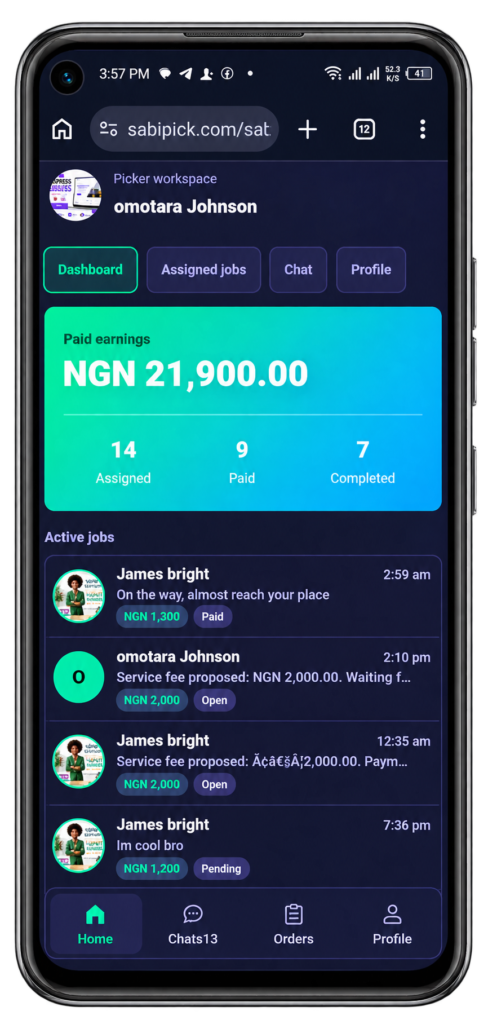
Task: Go to Home in the bottom navigation
Action: 95,924
